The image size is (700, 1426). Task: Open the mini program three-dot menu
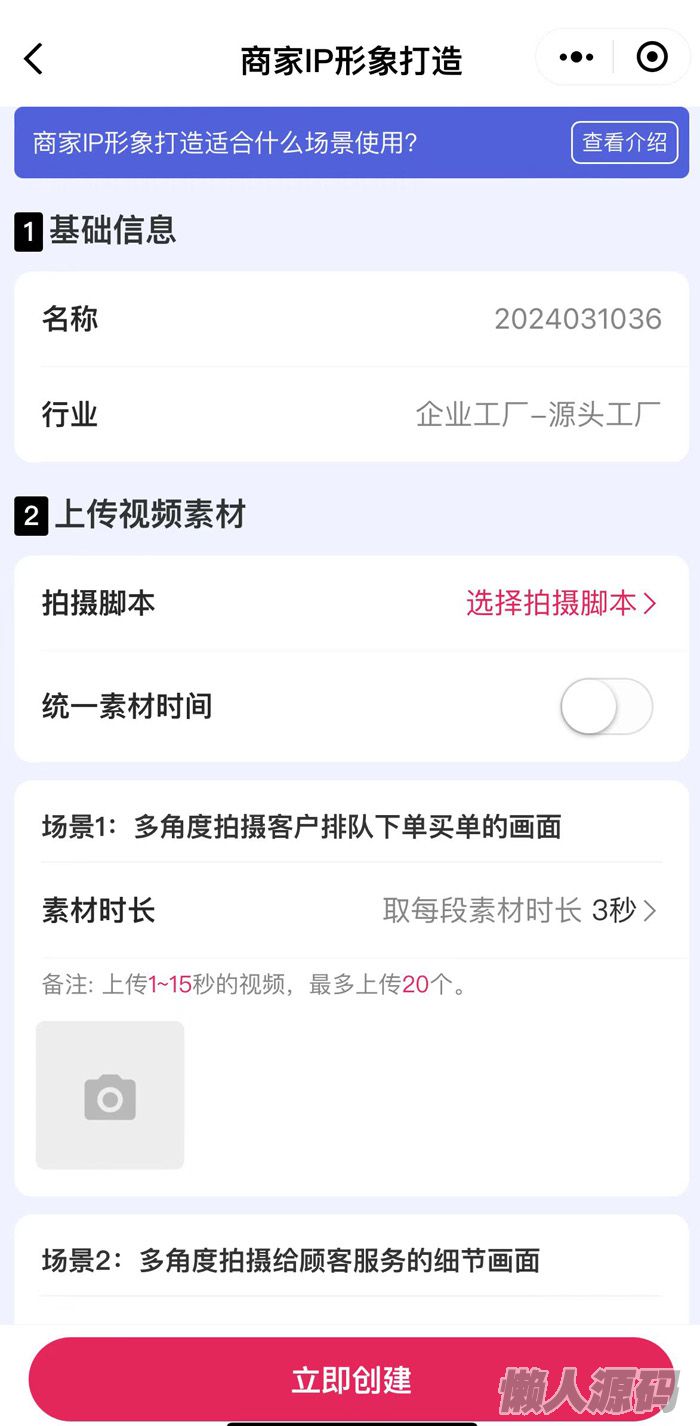coord(576,58)
